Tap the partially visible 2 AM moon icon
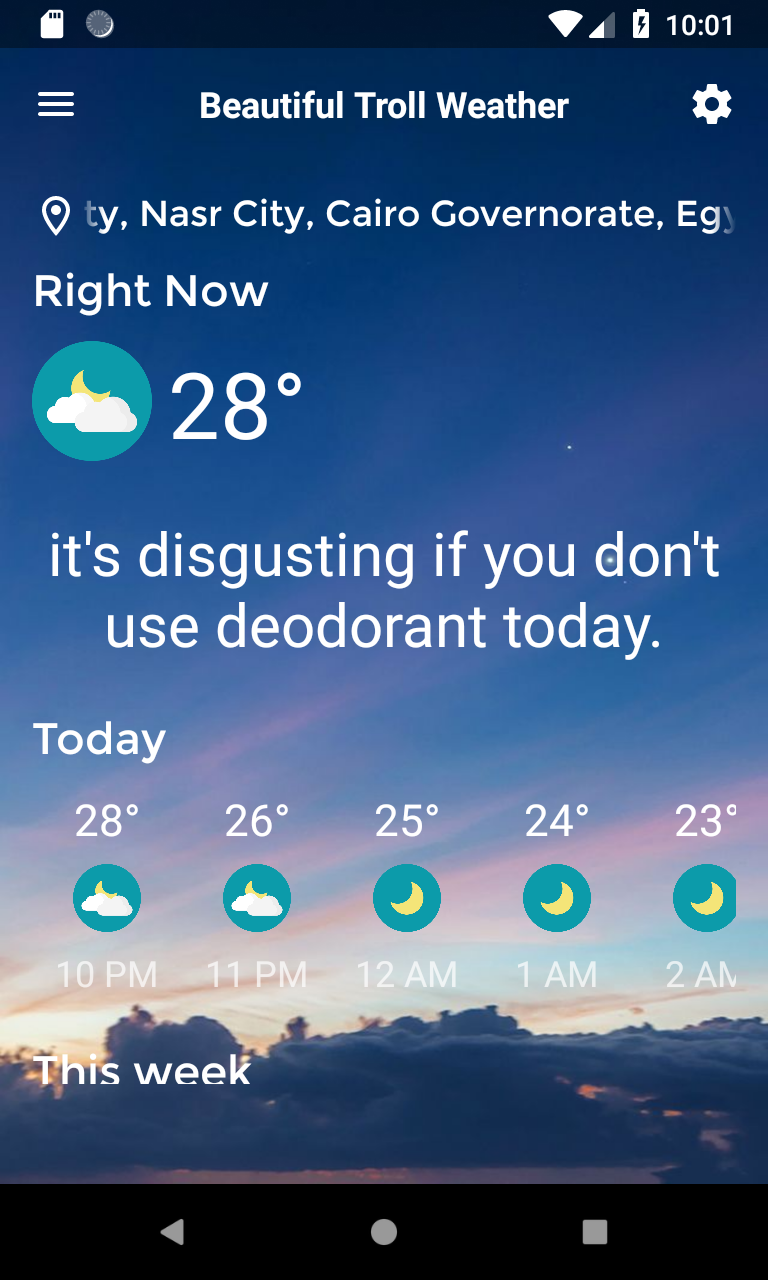Viewport: 768px width, 1280px height. [x=707, y=898]
